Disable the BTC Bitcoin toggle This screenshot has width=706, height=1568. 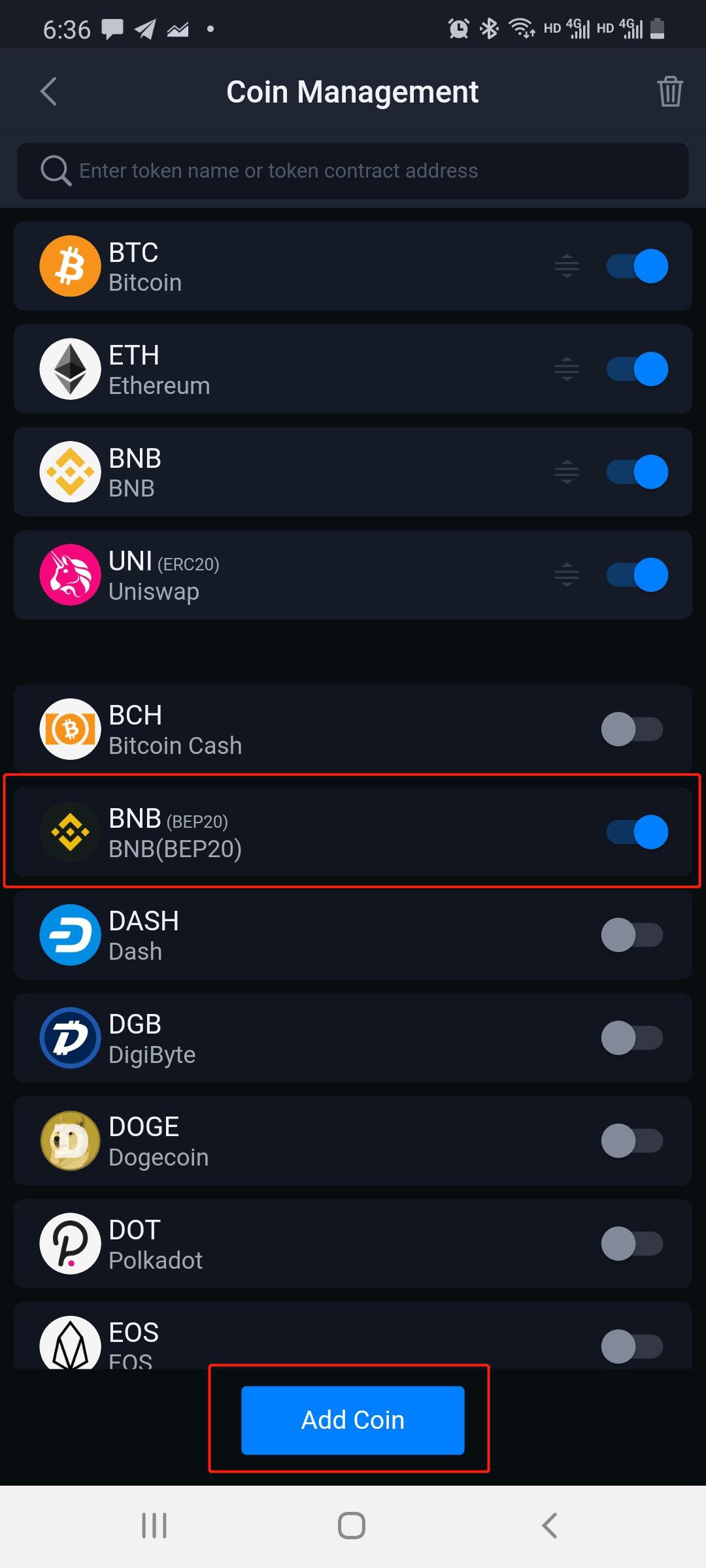[637, 266]
